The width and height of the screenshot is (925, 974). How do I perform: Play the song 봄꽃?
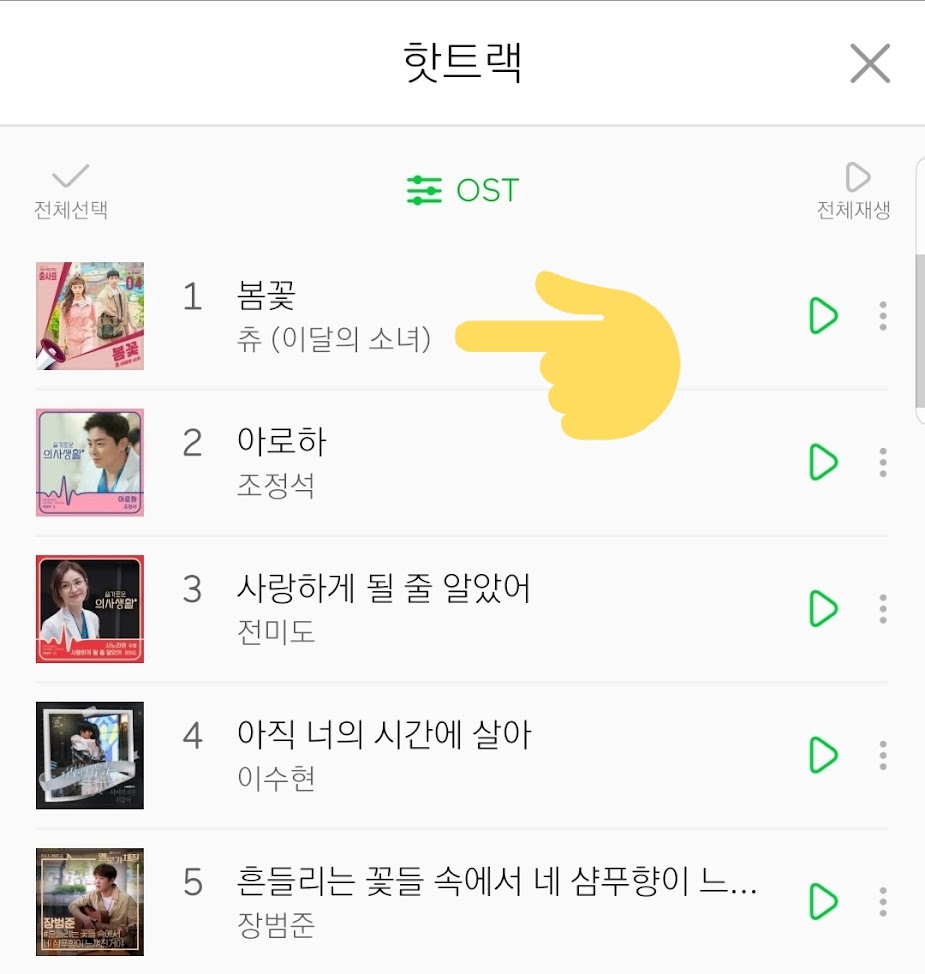[822, 316]
